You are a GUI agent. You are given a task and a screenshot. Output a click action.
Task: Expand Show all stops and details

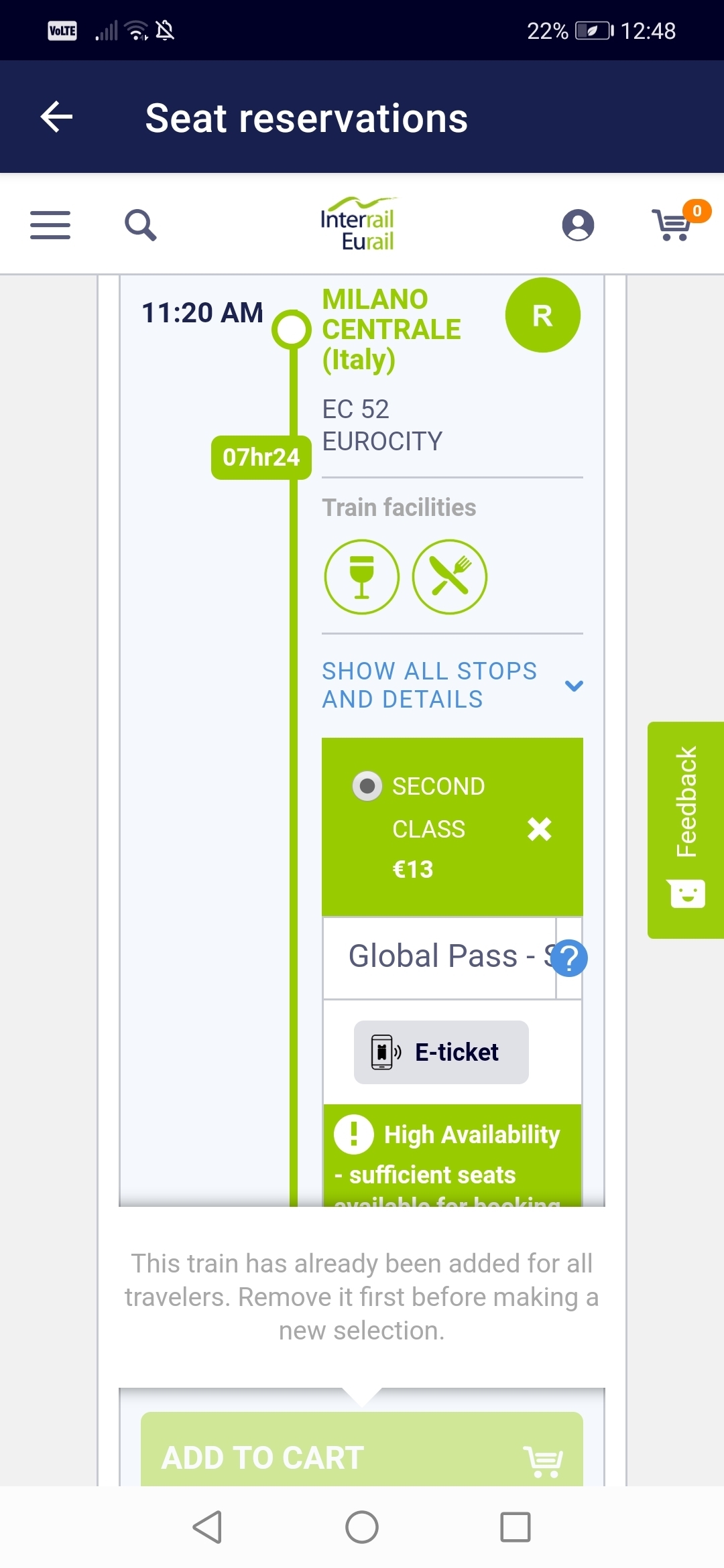point(452,685)
